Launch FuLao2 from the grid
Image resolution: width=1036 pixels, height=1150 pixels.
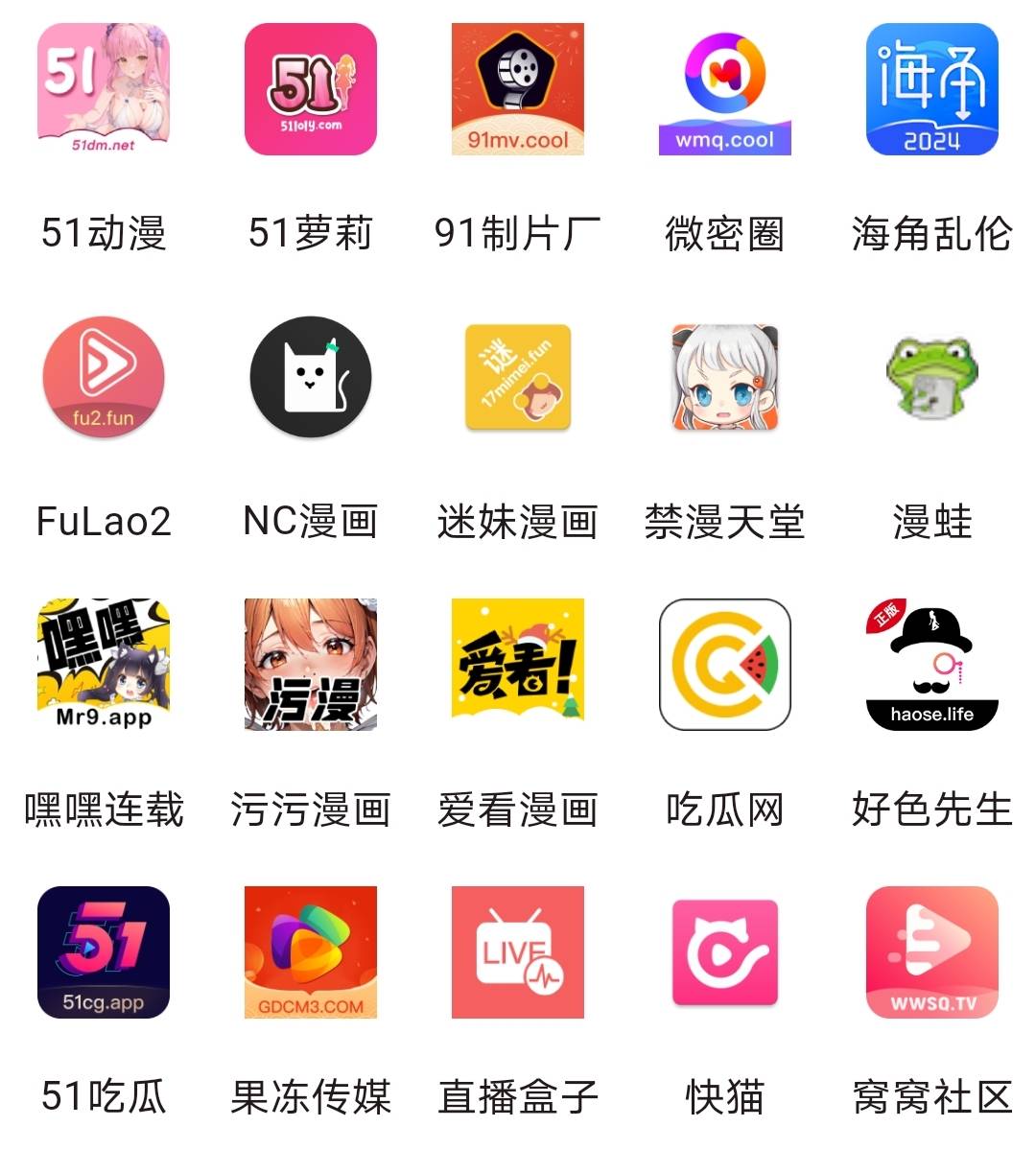(104, 377)
